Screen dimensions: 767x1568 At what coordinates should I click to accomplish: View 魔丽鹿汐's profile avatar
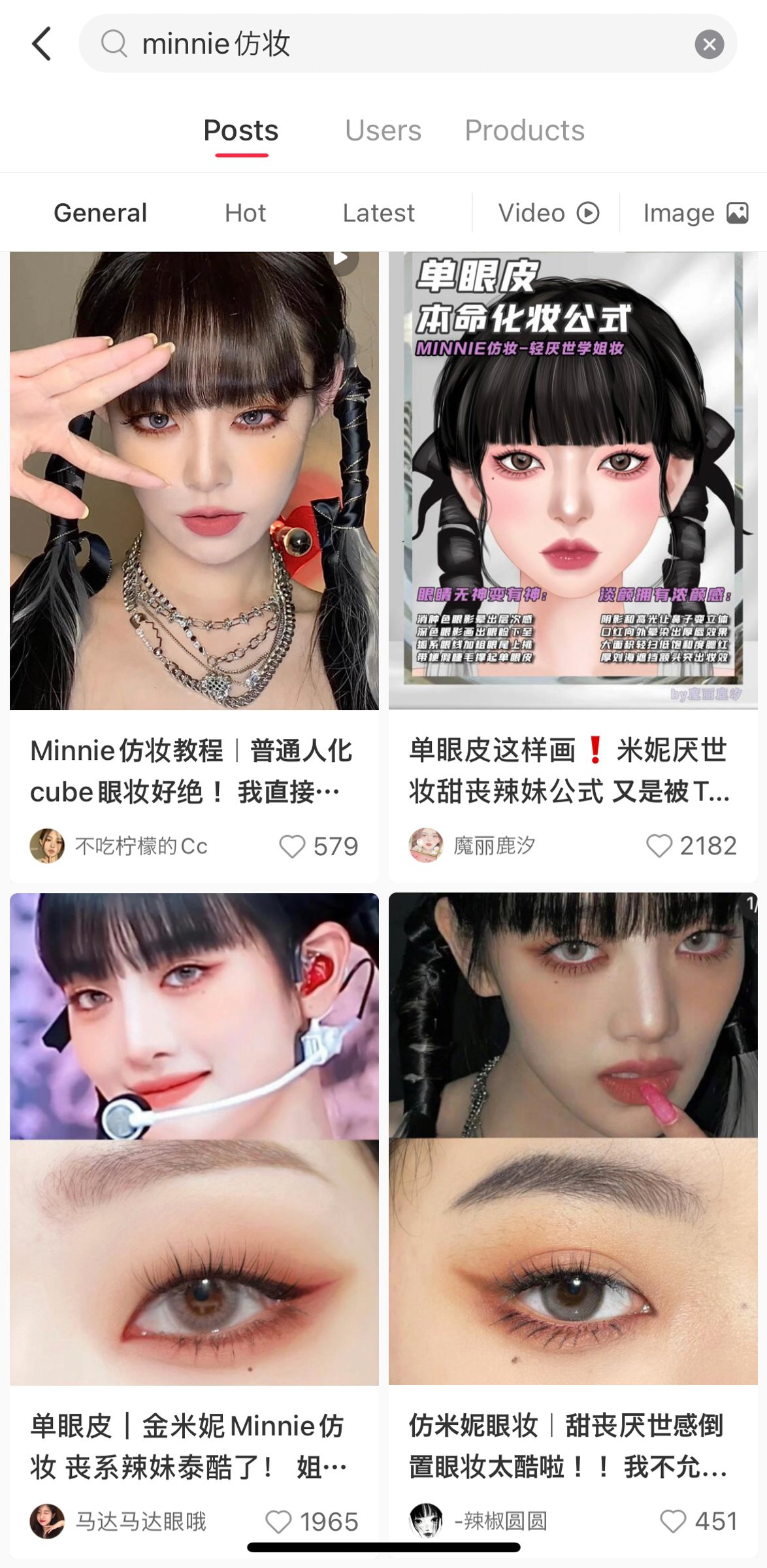(426, 845)
